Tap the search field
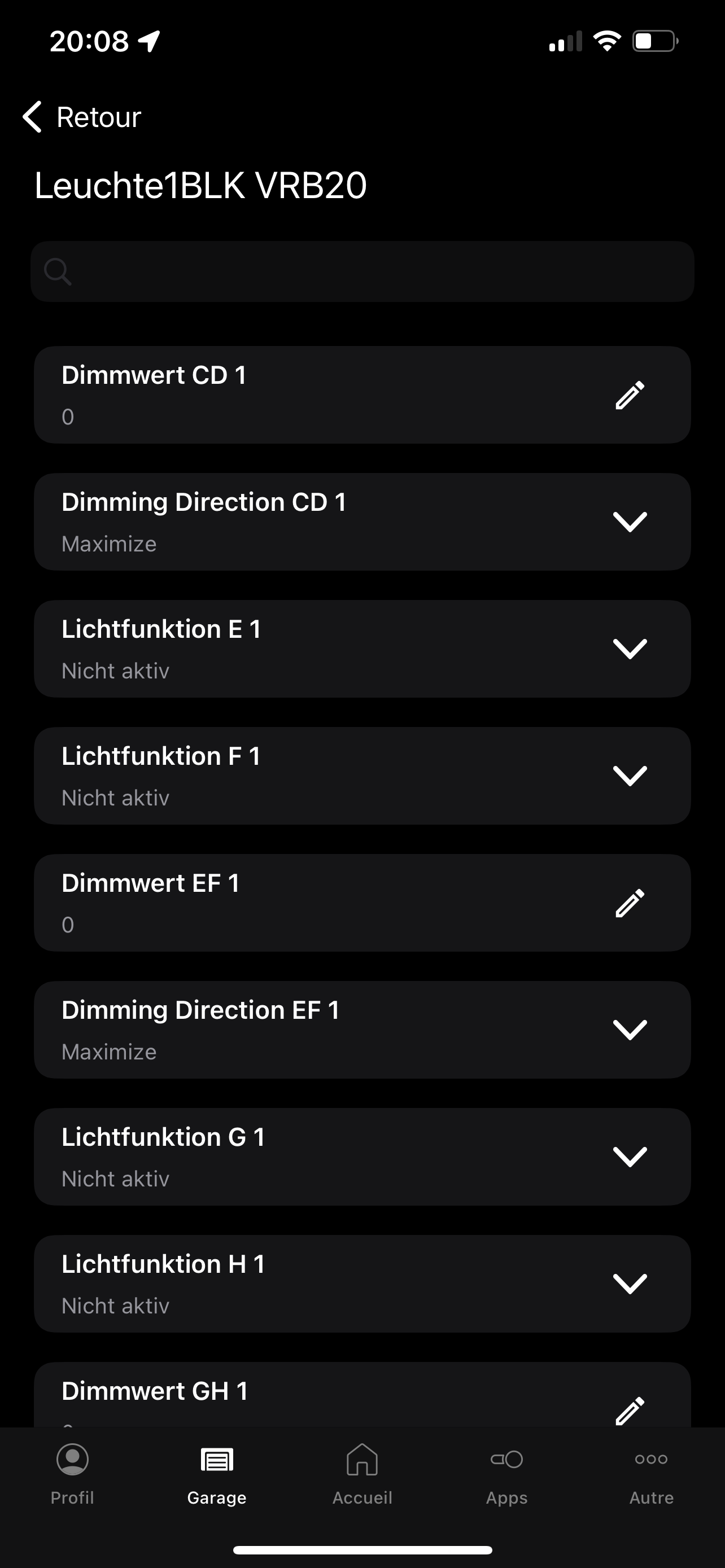The width and height of the screenshot is (725, 1568). point(362,271)
